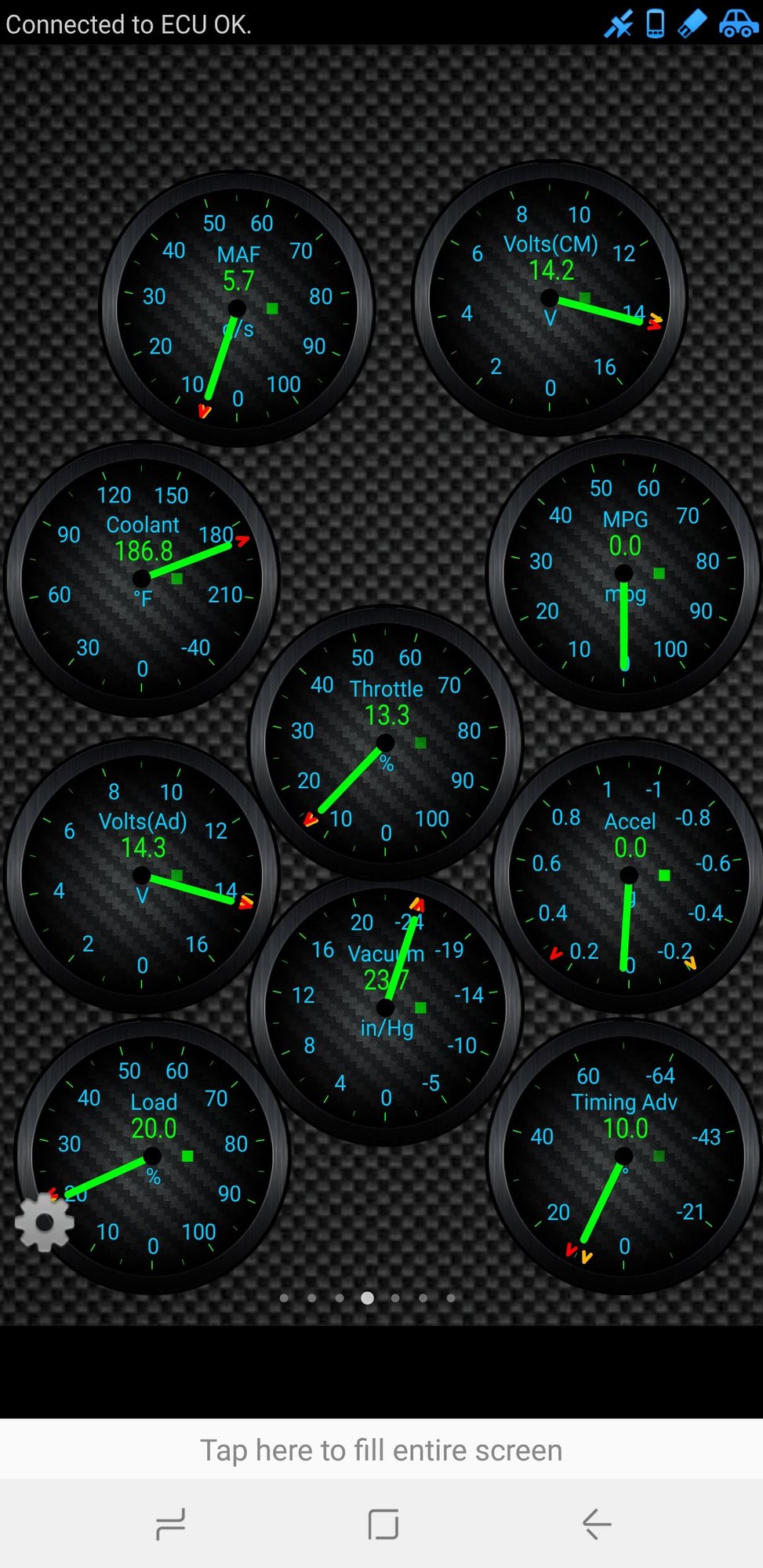
Task: Go back with system back button
Action: [596, 1524]
